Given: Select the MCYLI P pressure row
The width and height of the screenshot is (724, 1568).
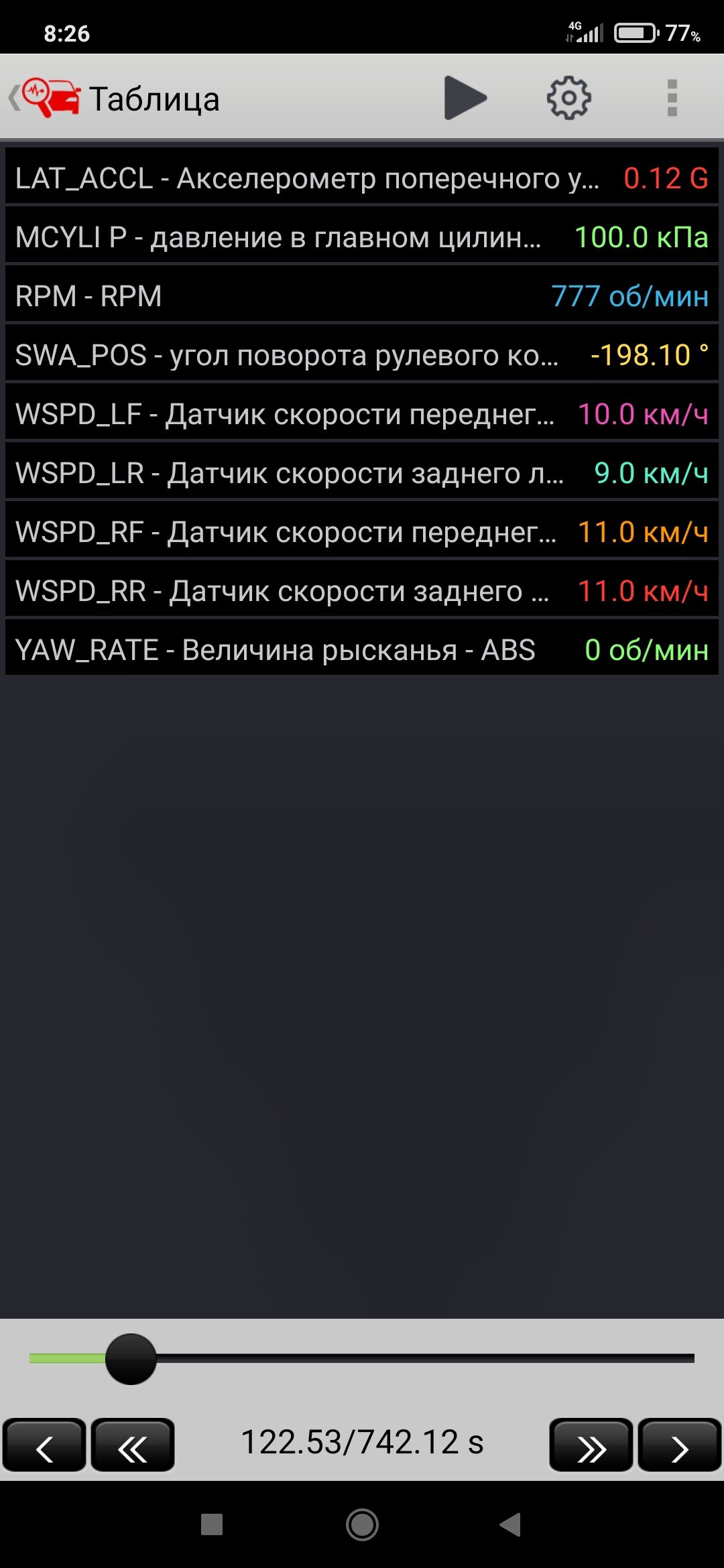Looking at the screenshot, I should 362,237.
